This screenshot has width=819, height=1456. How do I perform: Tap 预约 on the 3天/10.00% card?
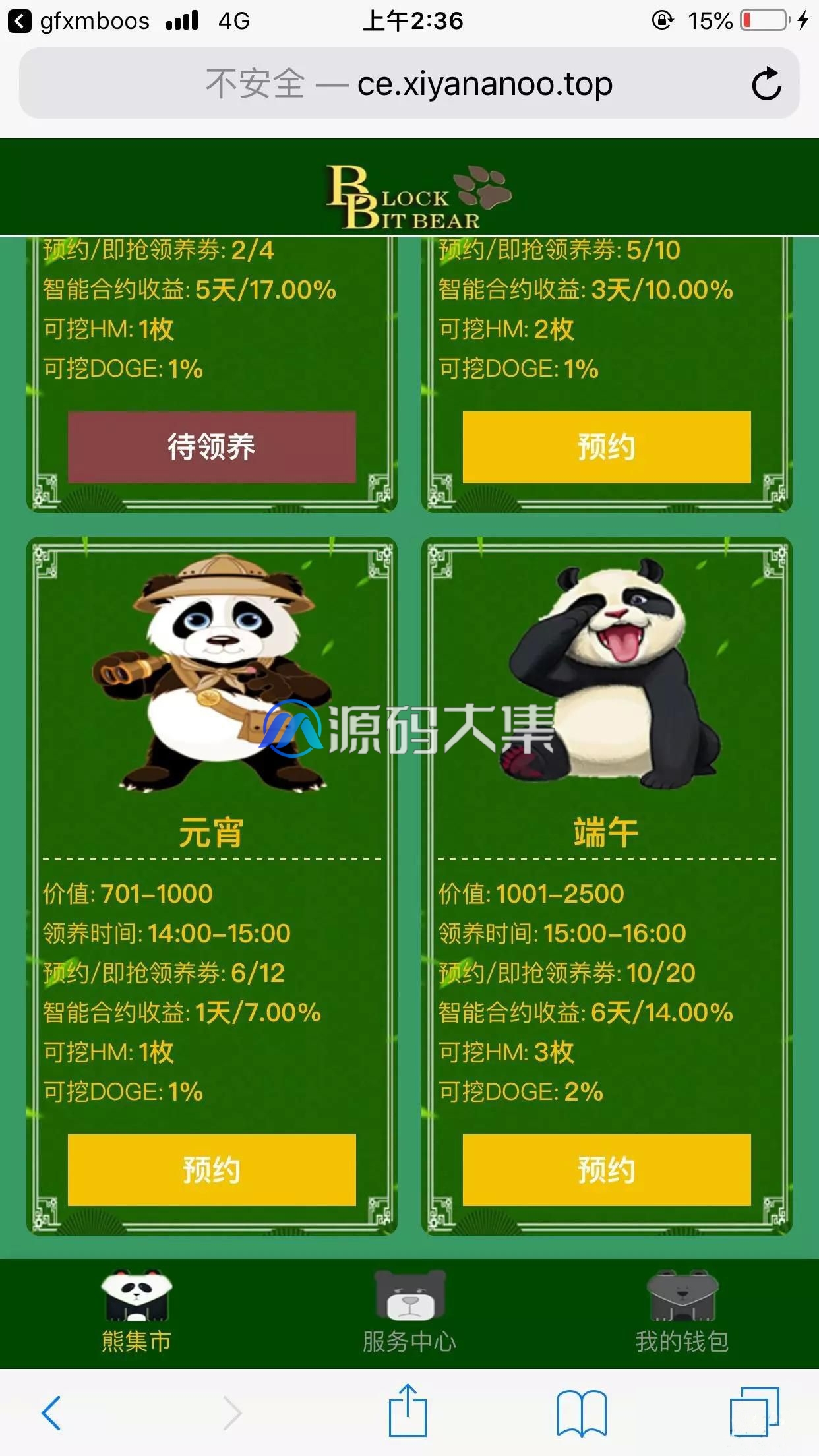pyautogui.click(x=607, y=447)
